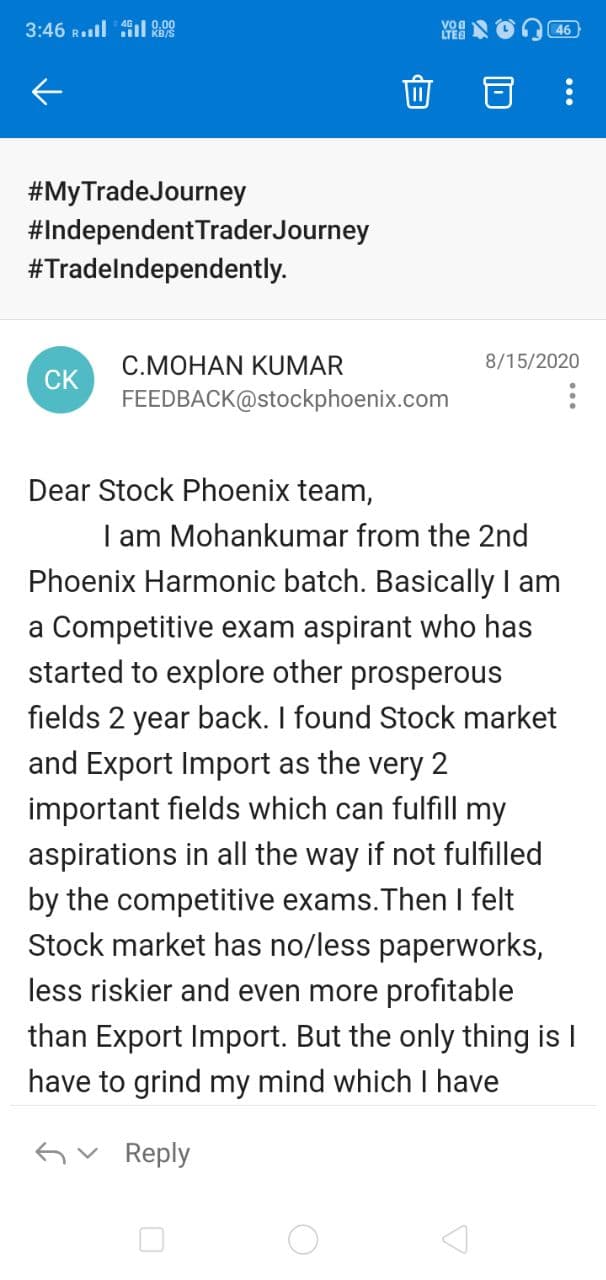Viewport: 606px width, 1280px height.
Task: Go back to the inbox
Action: [x=47, y=92]
